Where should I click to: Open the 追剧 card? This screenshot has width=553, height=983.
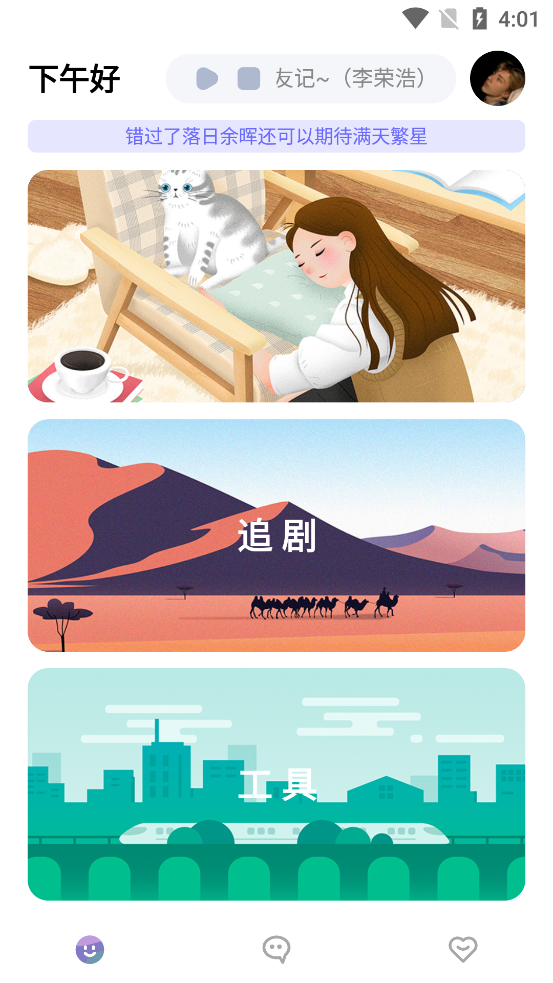click(276, 535)
